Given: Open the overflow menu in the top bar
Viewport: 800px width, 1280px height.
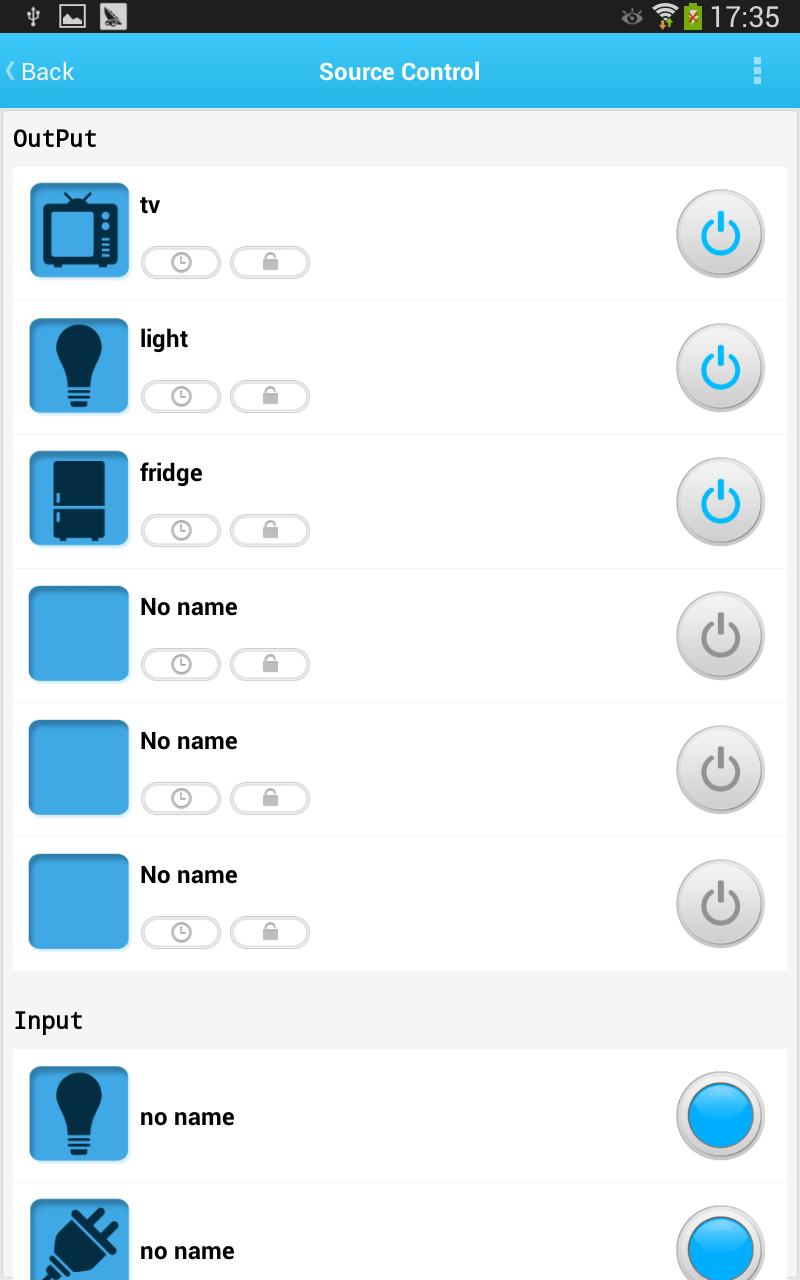Looking at the screenshot, I should coord(758,71).
